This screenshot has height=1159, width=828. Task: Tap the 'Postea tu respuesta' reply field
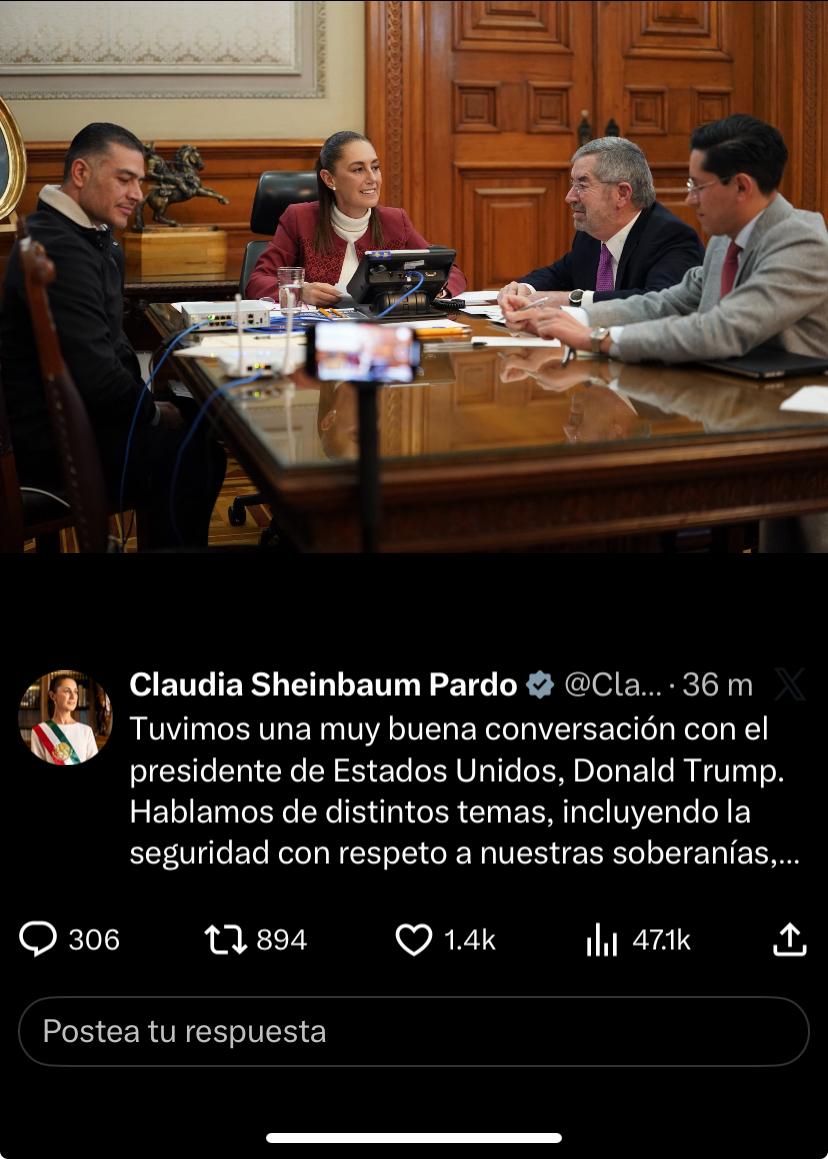pos(414,1031)
